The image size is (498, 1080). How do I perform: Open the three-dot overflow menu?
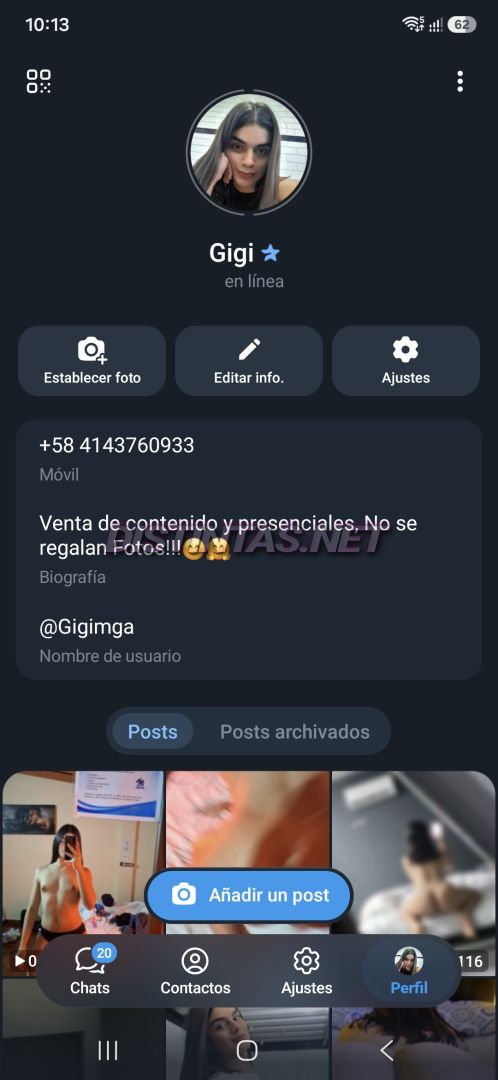point(460,81)
